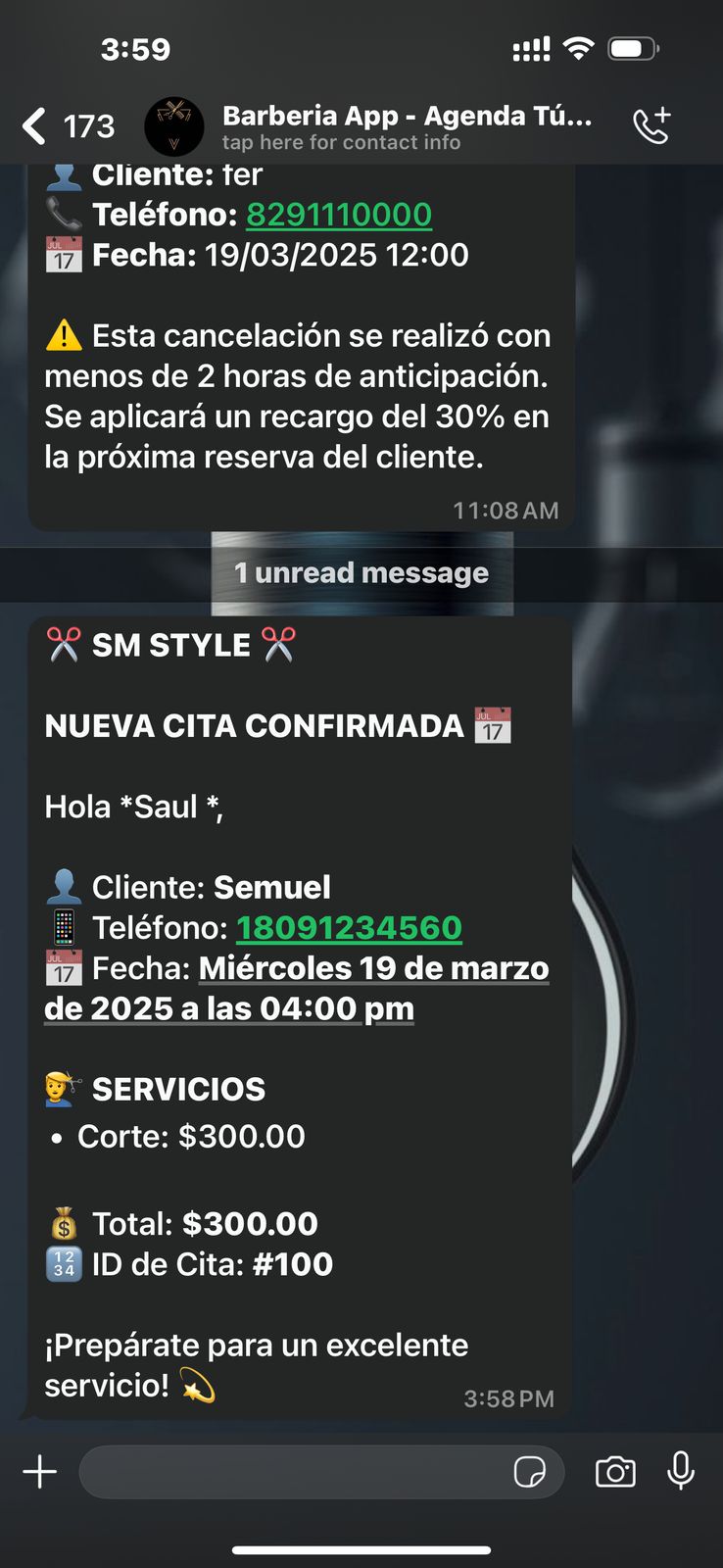Call the phone number 8291110000

(338, 215)
